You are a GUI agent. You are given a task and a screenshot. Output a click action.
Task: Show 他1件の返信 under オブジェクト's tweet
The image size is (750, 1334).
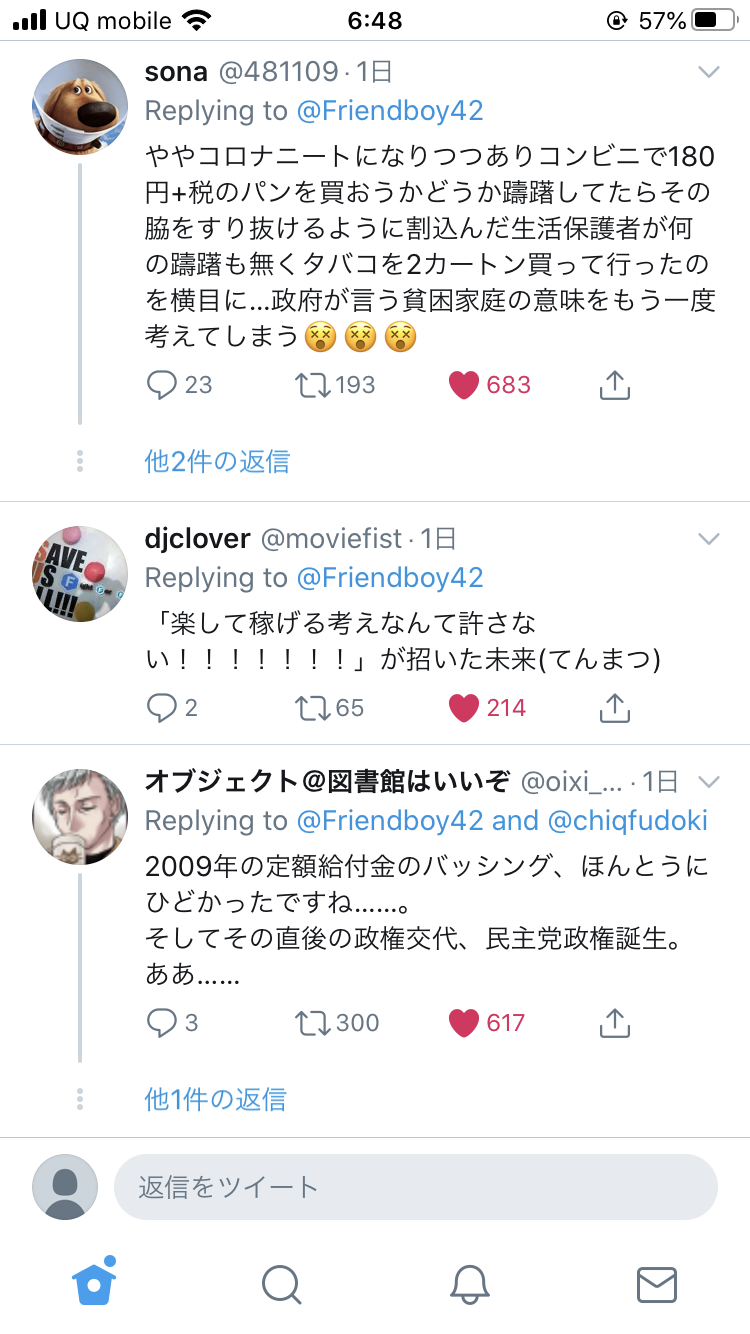pos(215,1099)
